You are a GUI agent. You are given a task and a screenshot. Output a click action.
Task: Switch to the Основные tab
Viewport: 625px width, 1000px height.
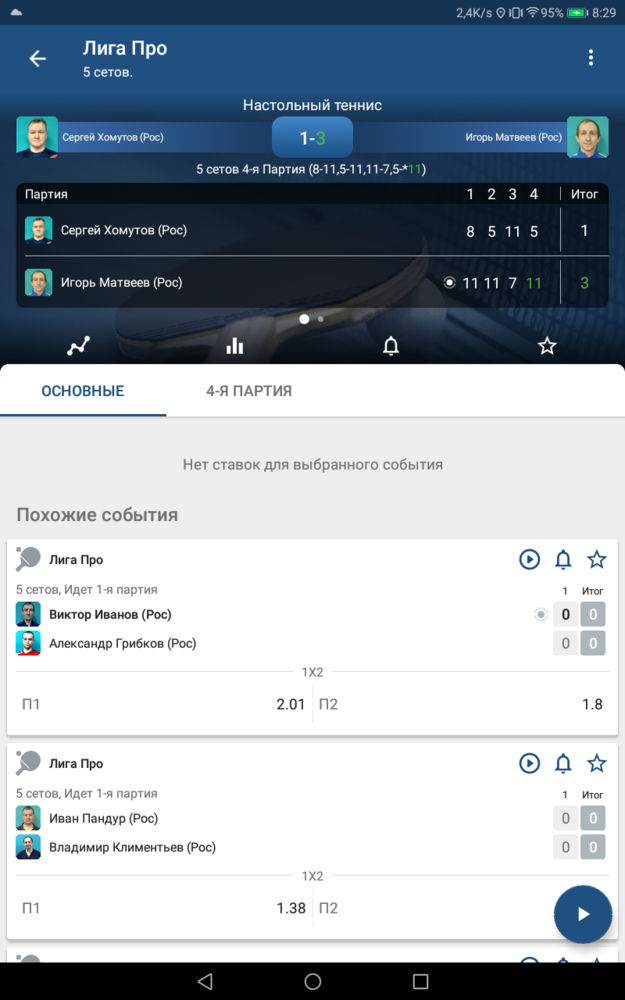pos(83,391)
